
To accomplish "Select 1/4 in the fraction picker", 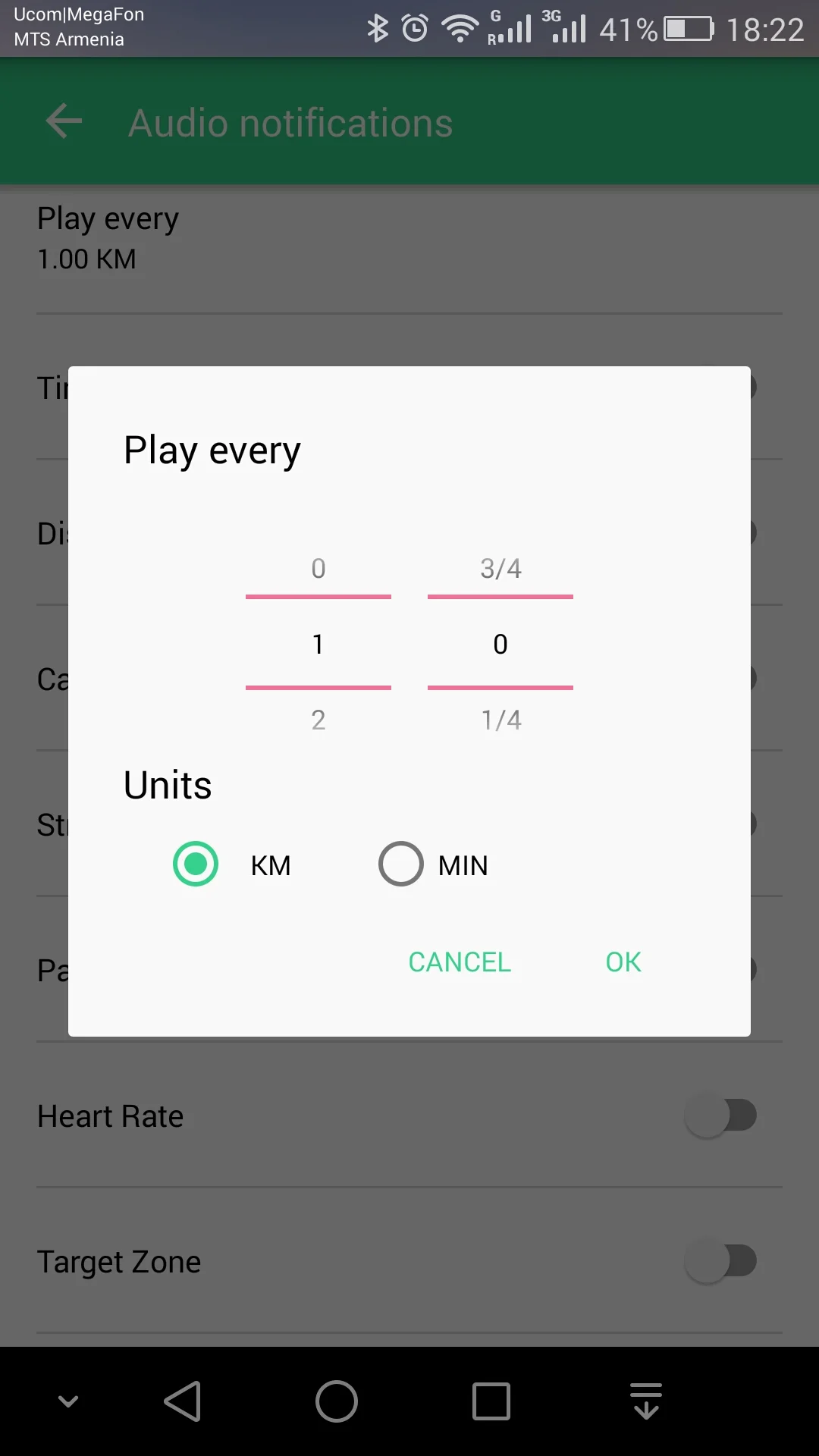I will point(500,720).
